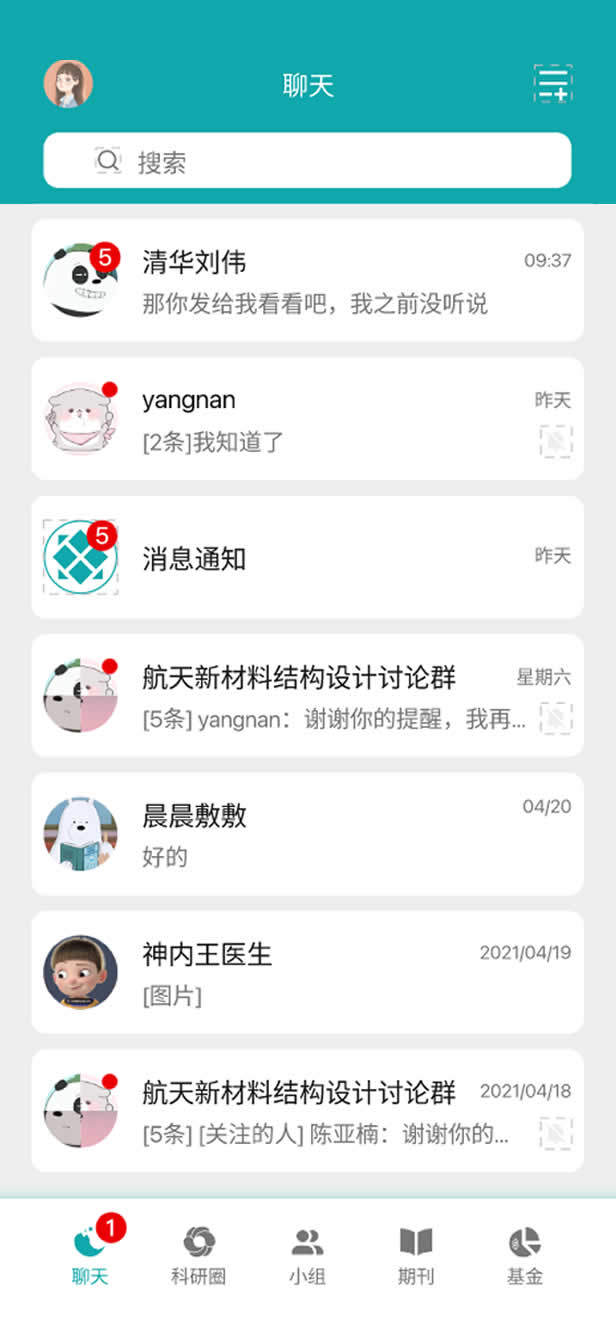Screen dimensions: 616x1334
Task: Open my profile avatar in the header
Action: [68, 84]
